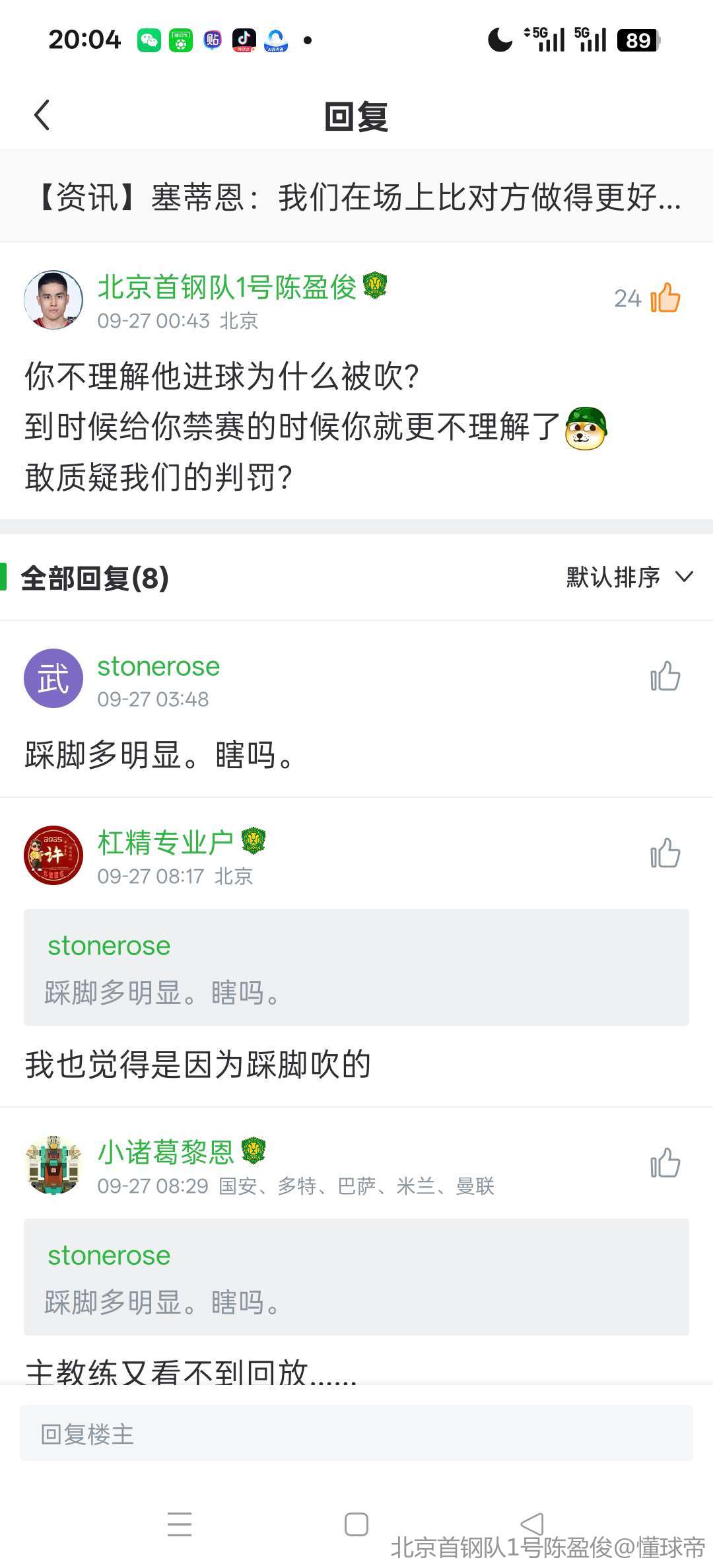Tap the 回复楼主 reply input field

(356, 1433)
